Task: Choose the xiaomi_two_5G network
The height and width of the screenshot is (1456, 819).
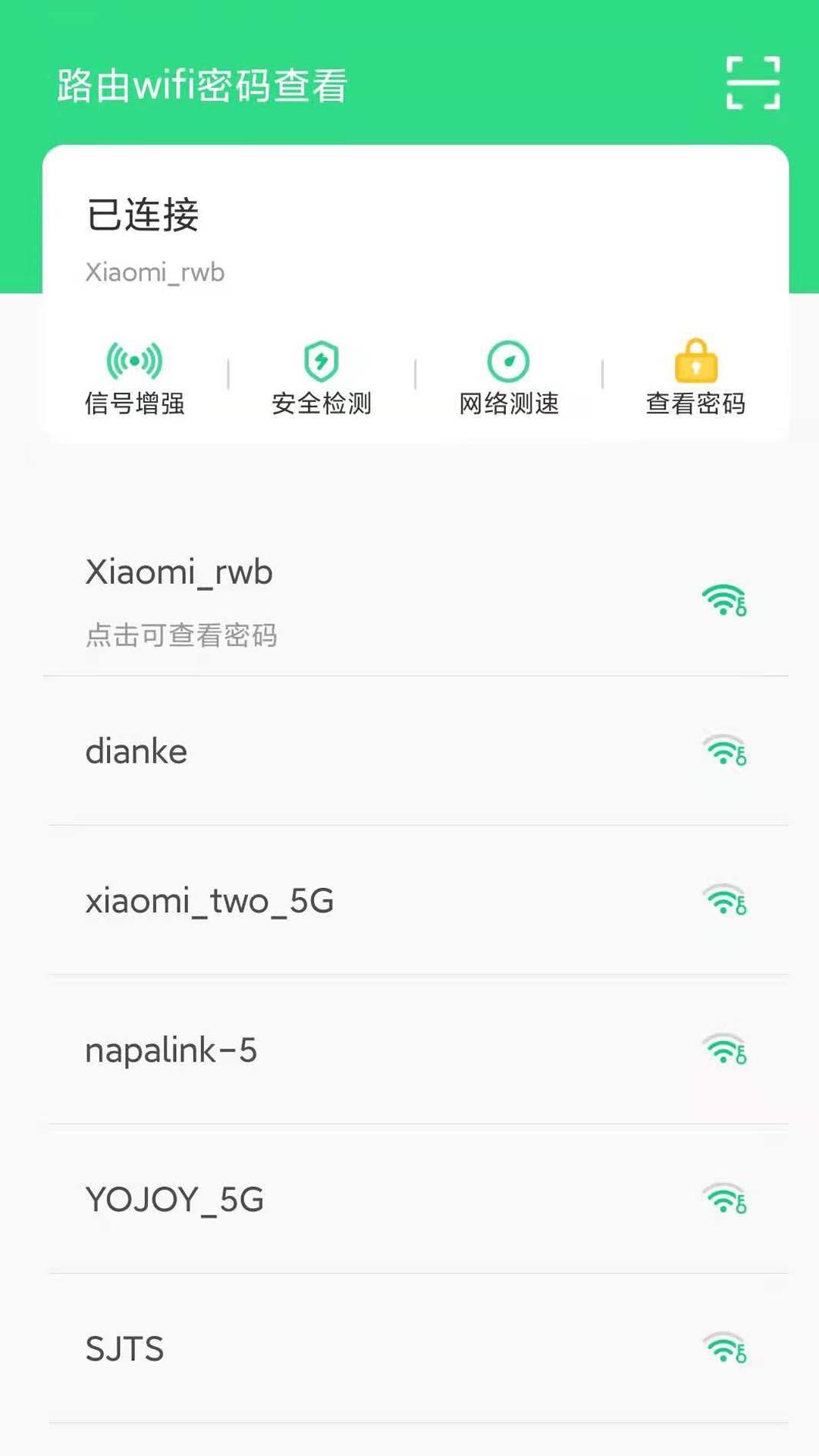Action: coord(416,900)
